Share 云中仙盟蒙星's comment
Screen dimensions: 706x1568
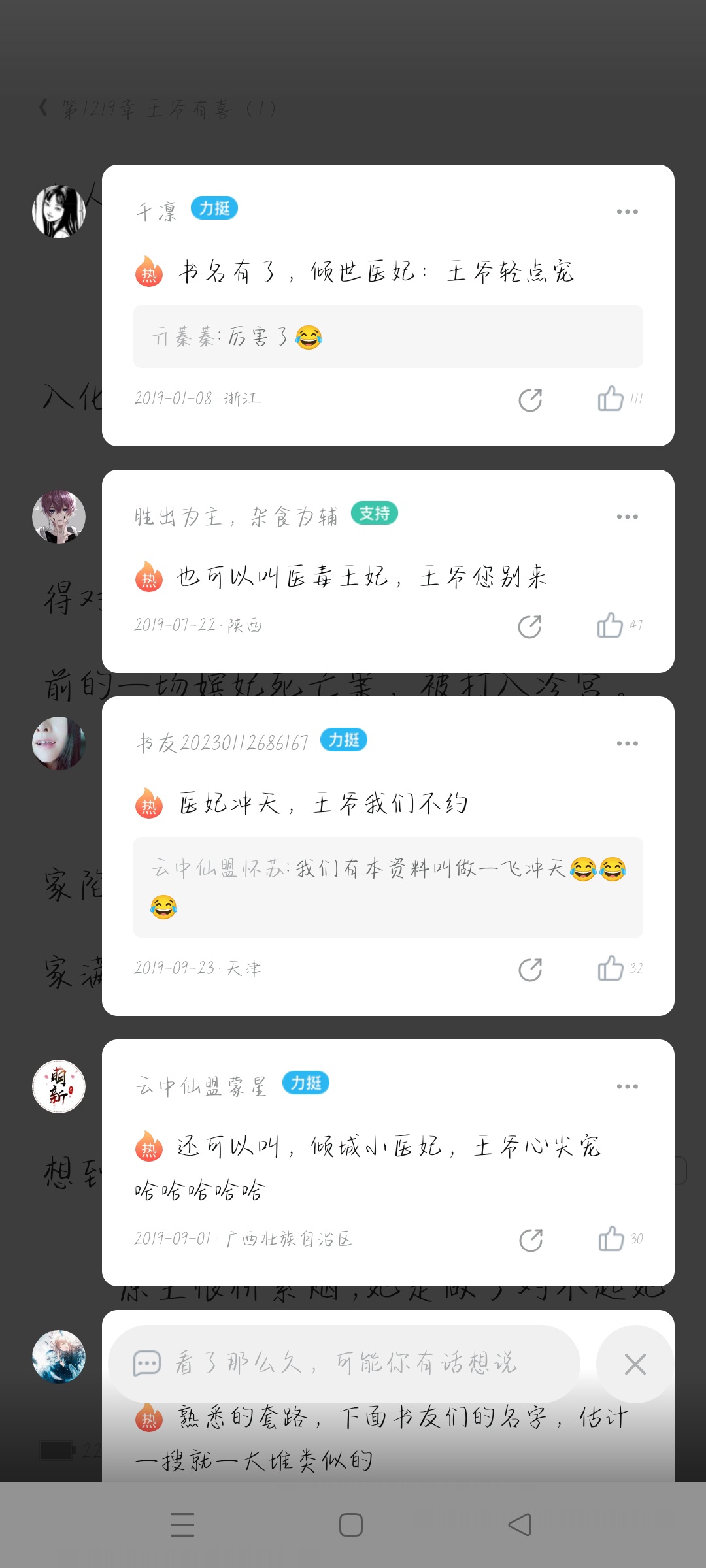click(x=531, y=1240)
